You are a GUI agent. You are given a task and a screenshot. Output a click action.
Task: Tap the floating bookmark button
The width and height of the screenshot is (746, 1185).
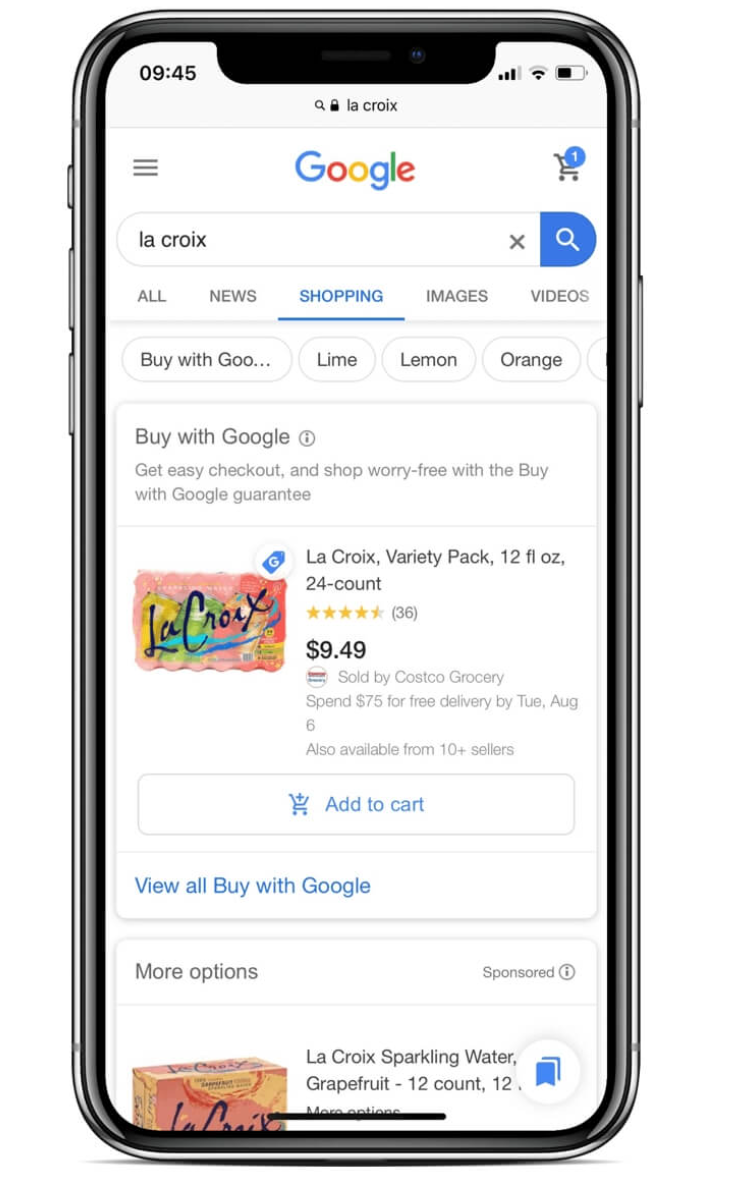[548, 1072]
